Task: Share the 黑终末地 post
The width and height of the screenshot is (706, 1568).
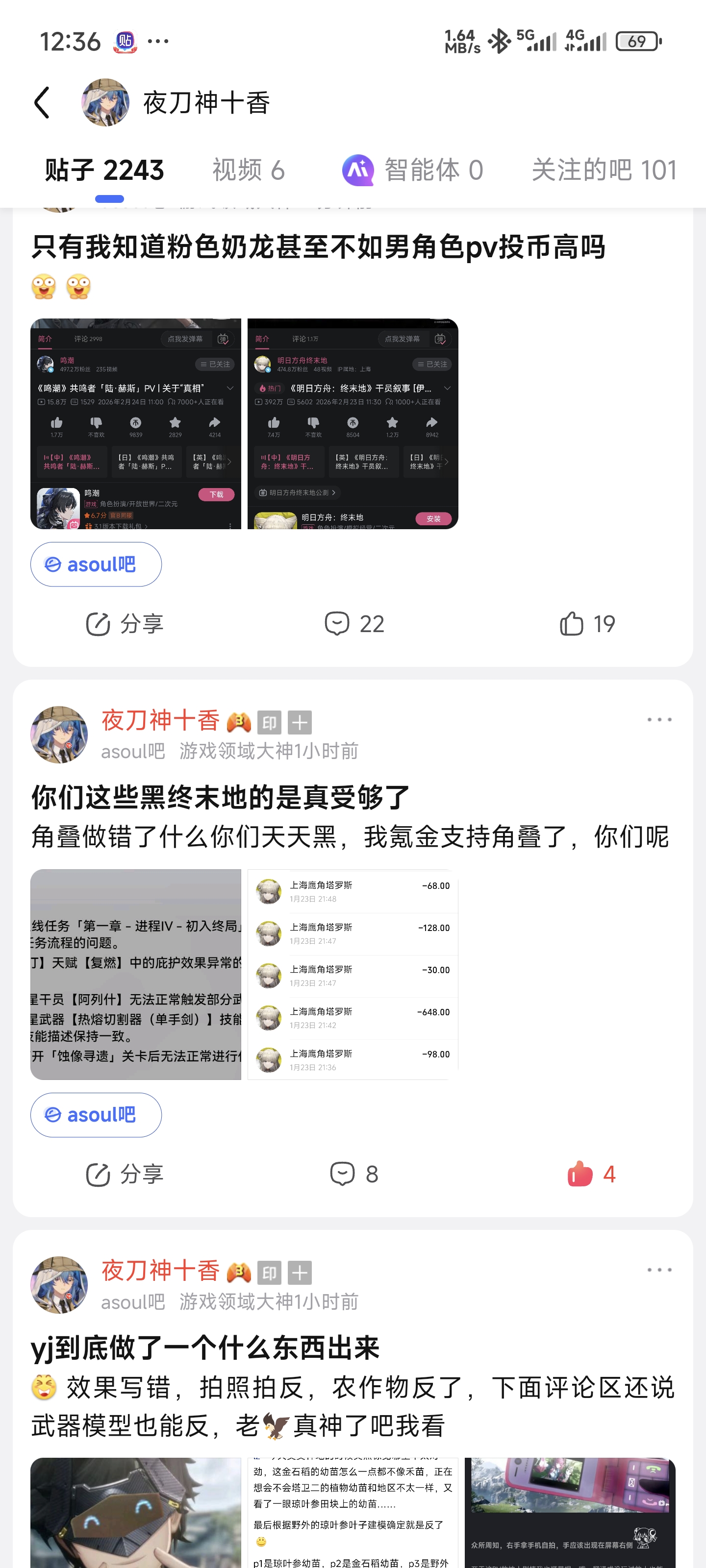Action: coord(124,1174)
